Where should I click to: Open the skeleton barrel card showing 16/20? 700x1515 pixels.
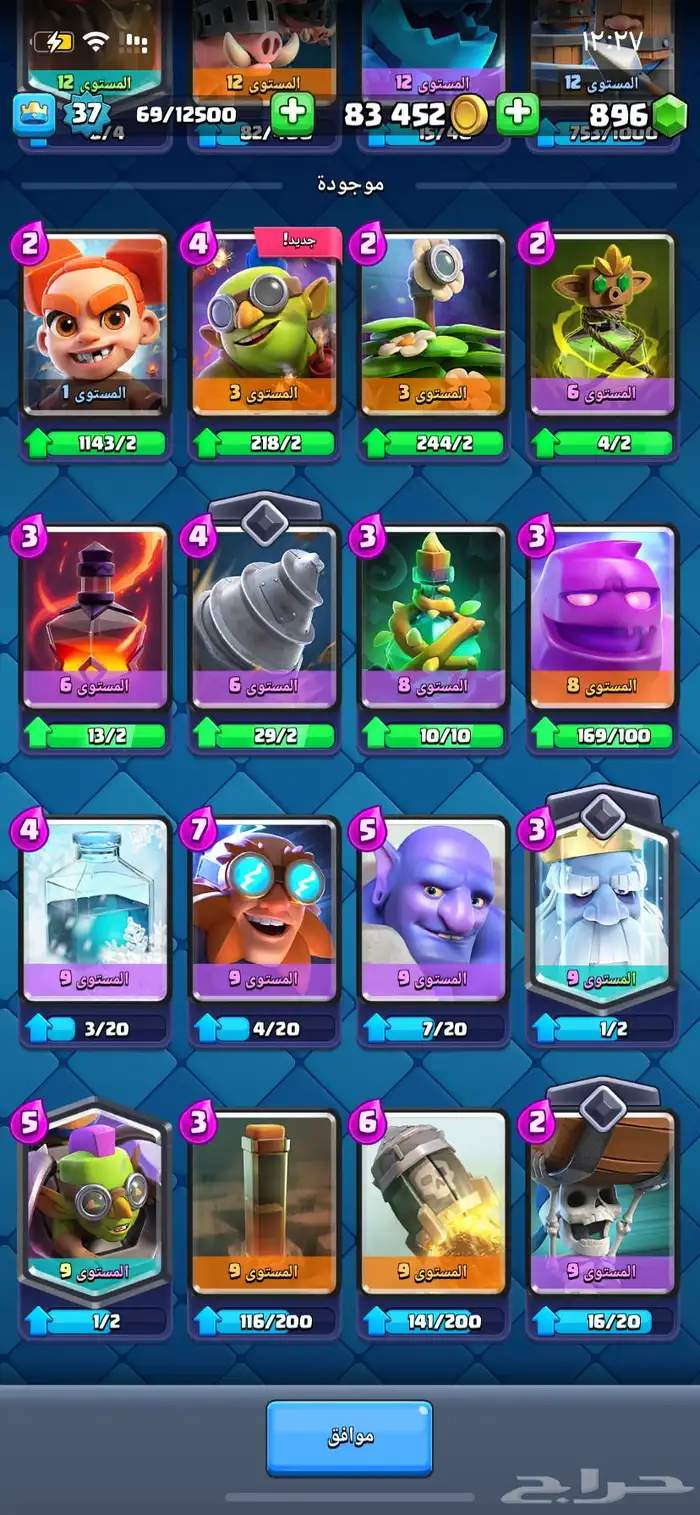pos(603,1212)
